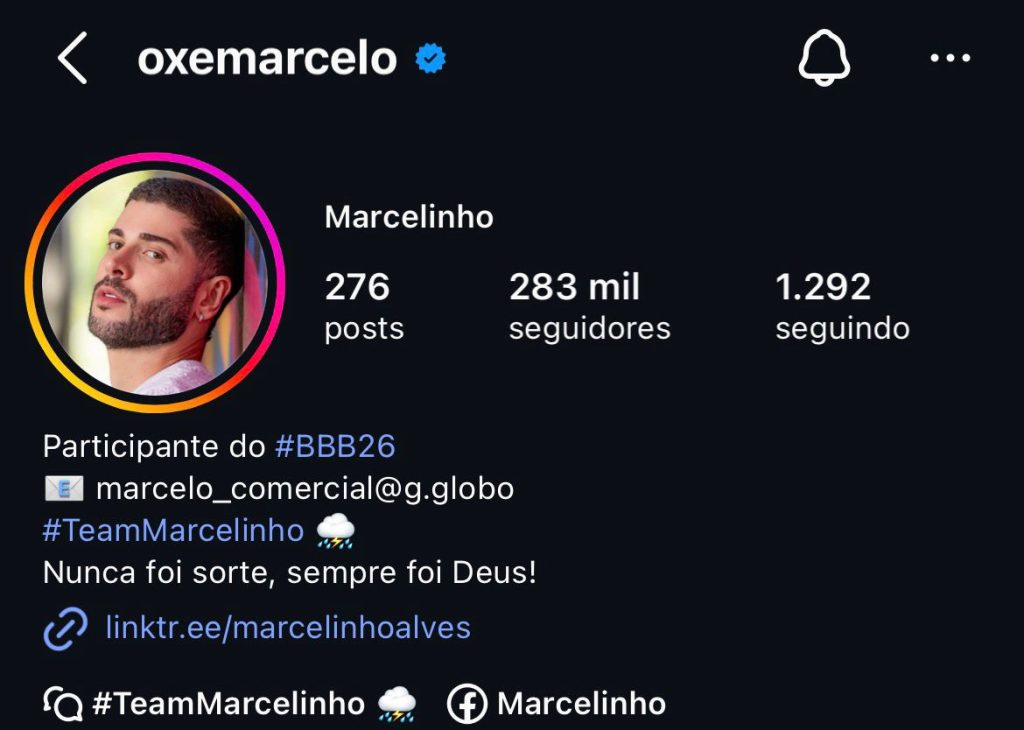Open the 1.292 seguindo list
This screenshot has height=730, width=1024.
tap(842, 306)
